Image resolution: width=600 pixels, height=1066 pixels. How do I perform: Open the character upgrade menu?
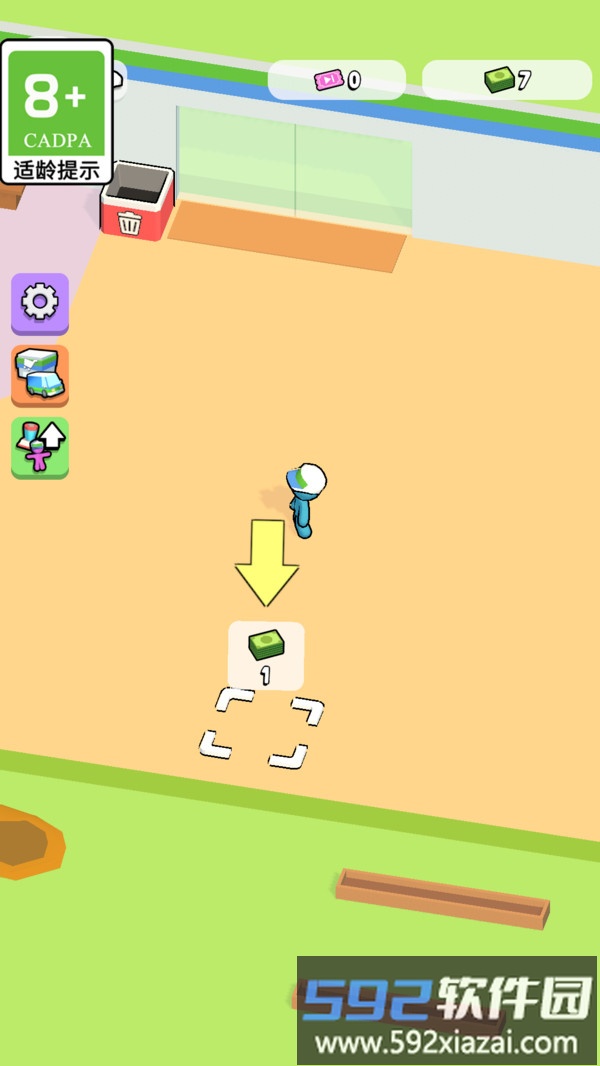[x=40, y=447]
